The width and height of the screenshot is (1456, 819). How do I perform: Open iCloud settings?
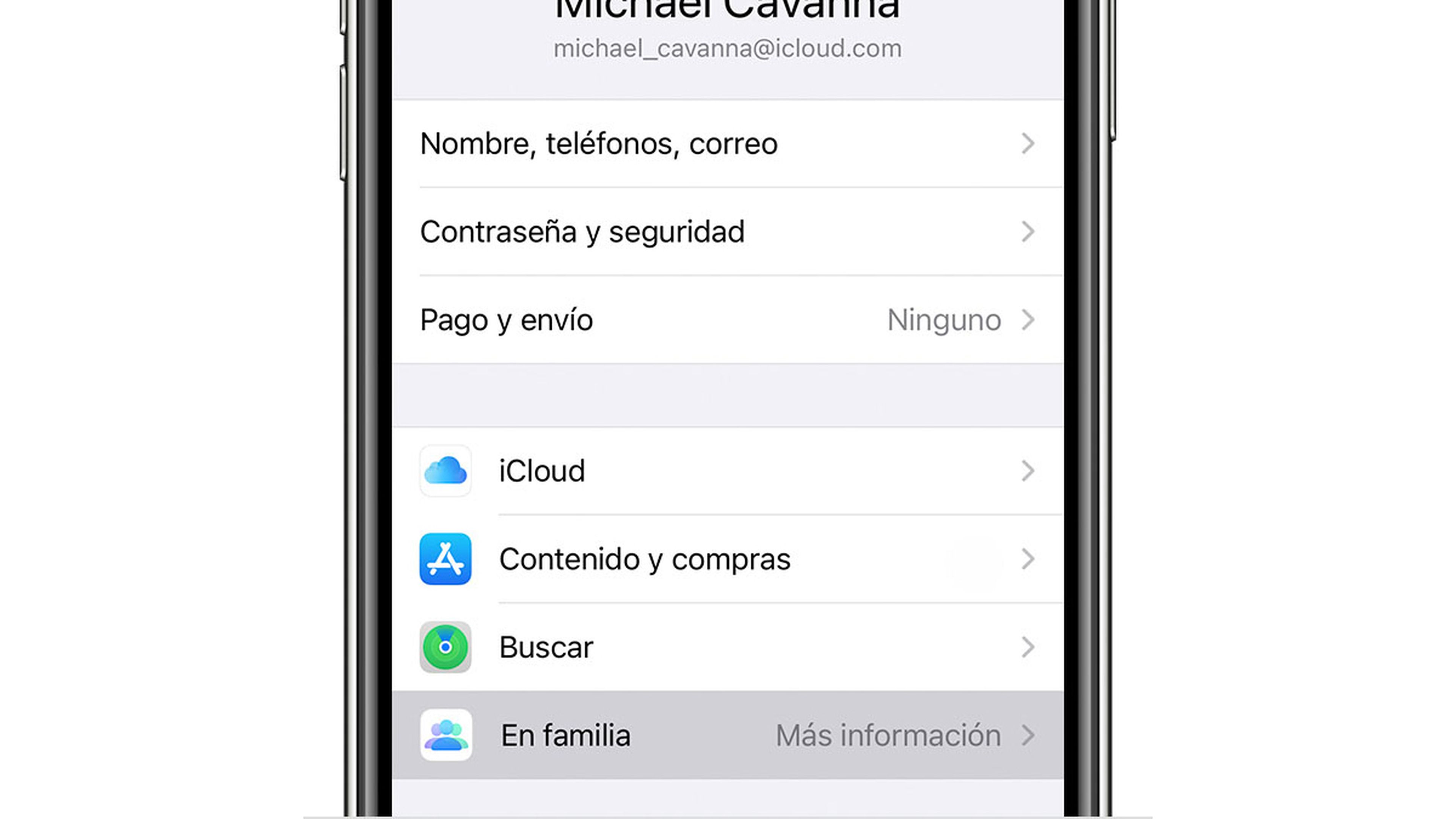(x=541, y=471)
